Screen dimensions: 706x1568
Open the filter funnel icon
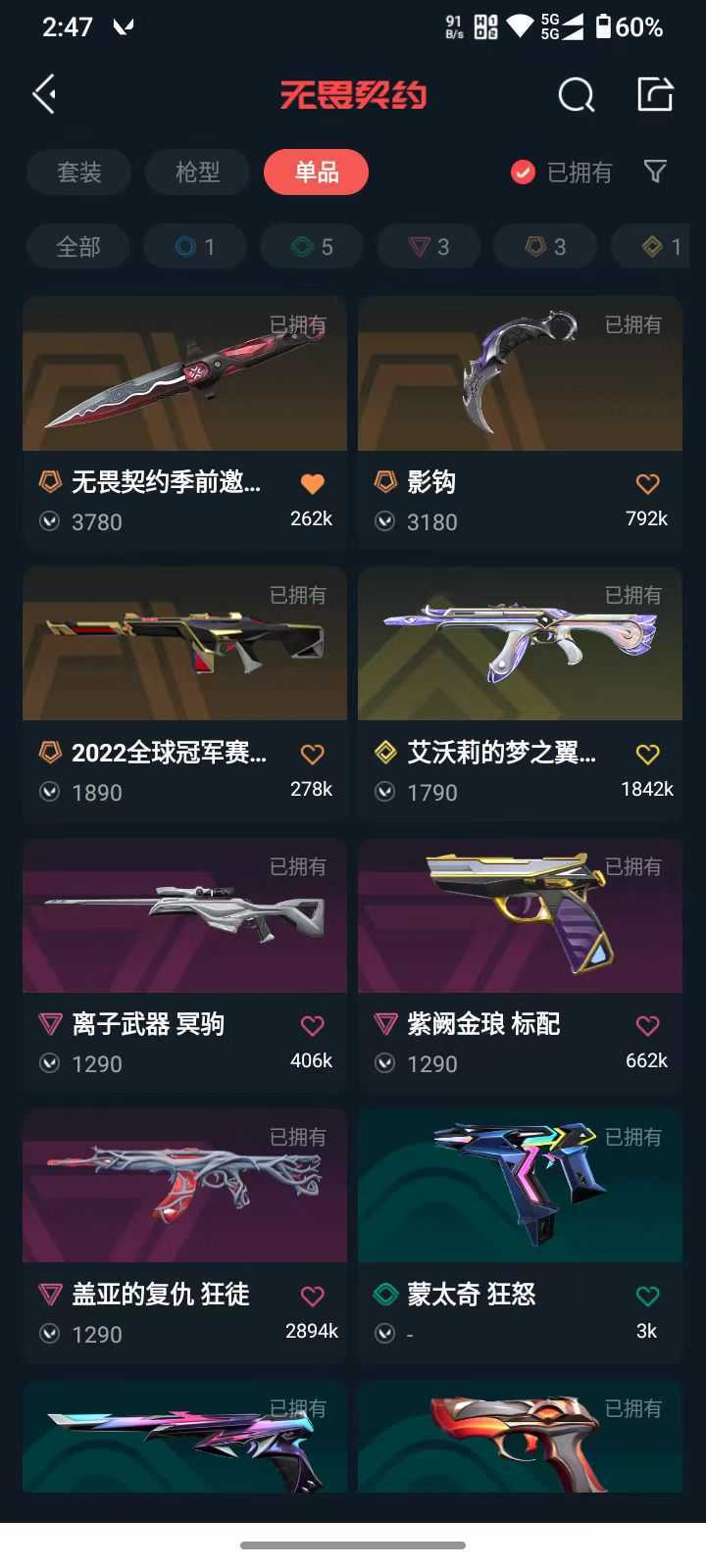tap(655, 171)
